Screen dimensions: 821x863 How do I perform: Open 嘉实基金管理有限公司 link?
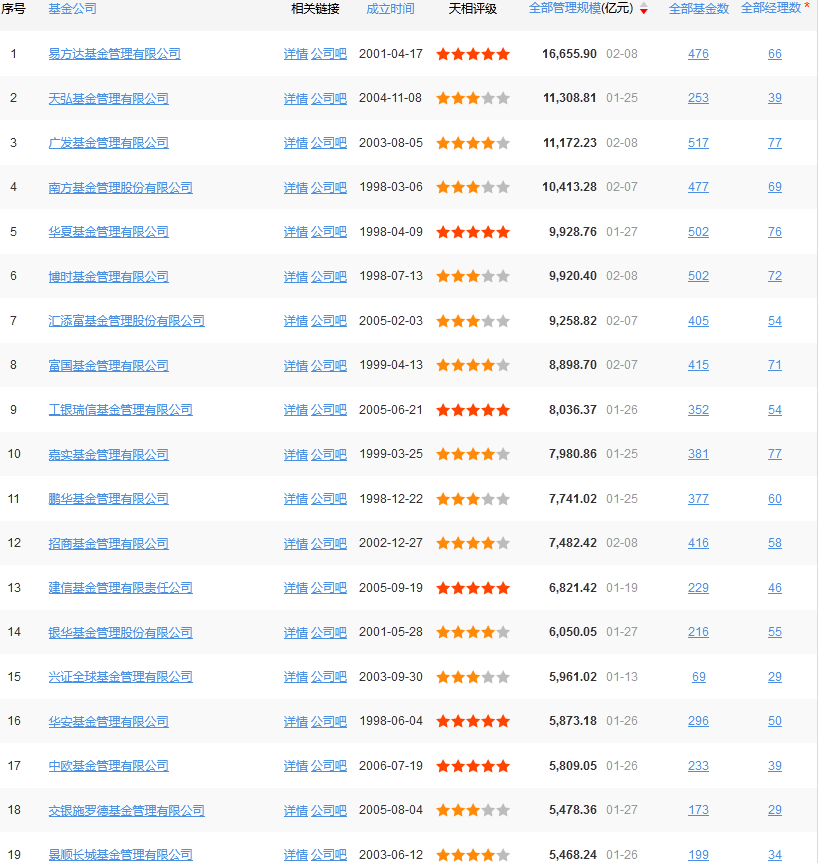(x=108, y=455)
